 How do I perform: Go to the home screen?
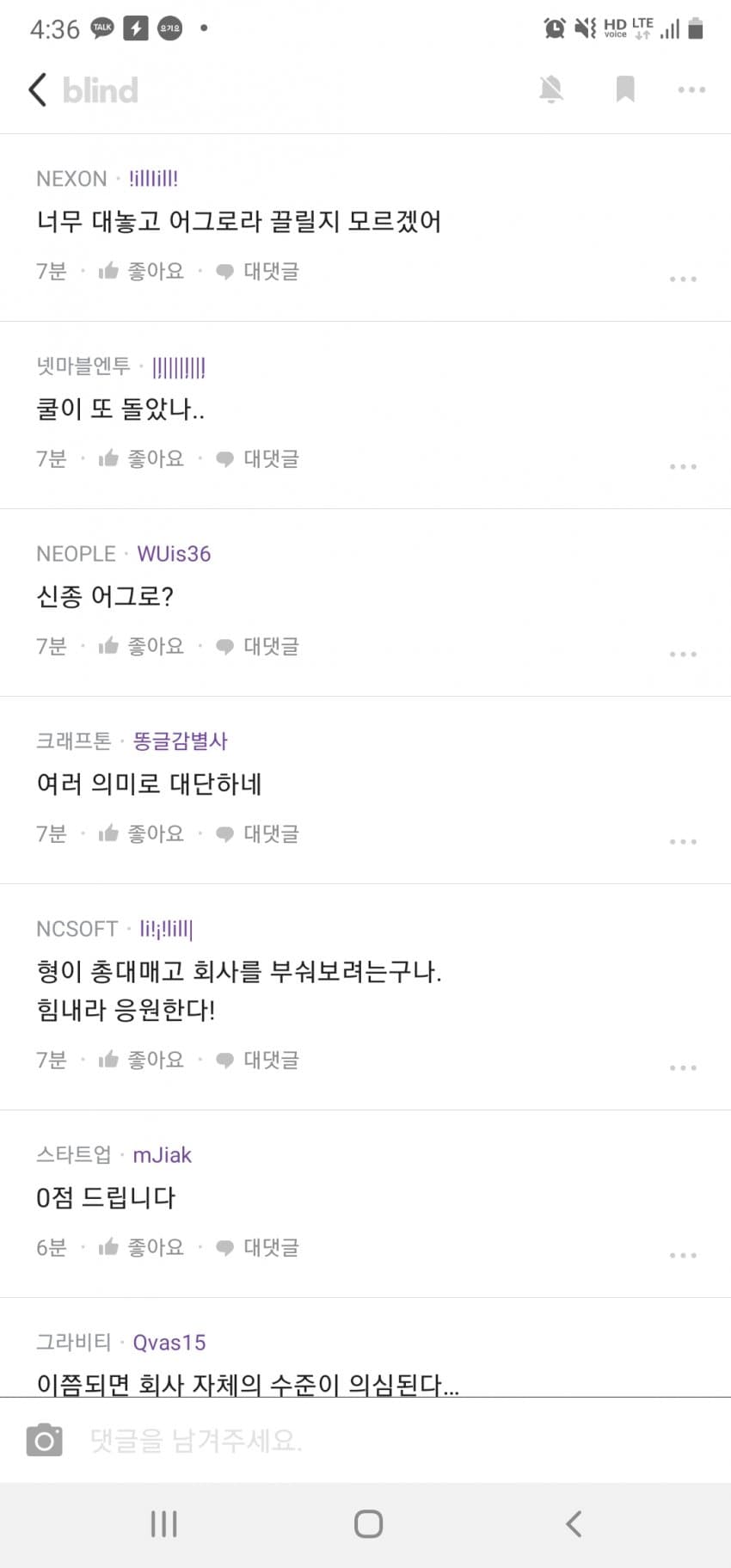pos(368,1524)
